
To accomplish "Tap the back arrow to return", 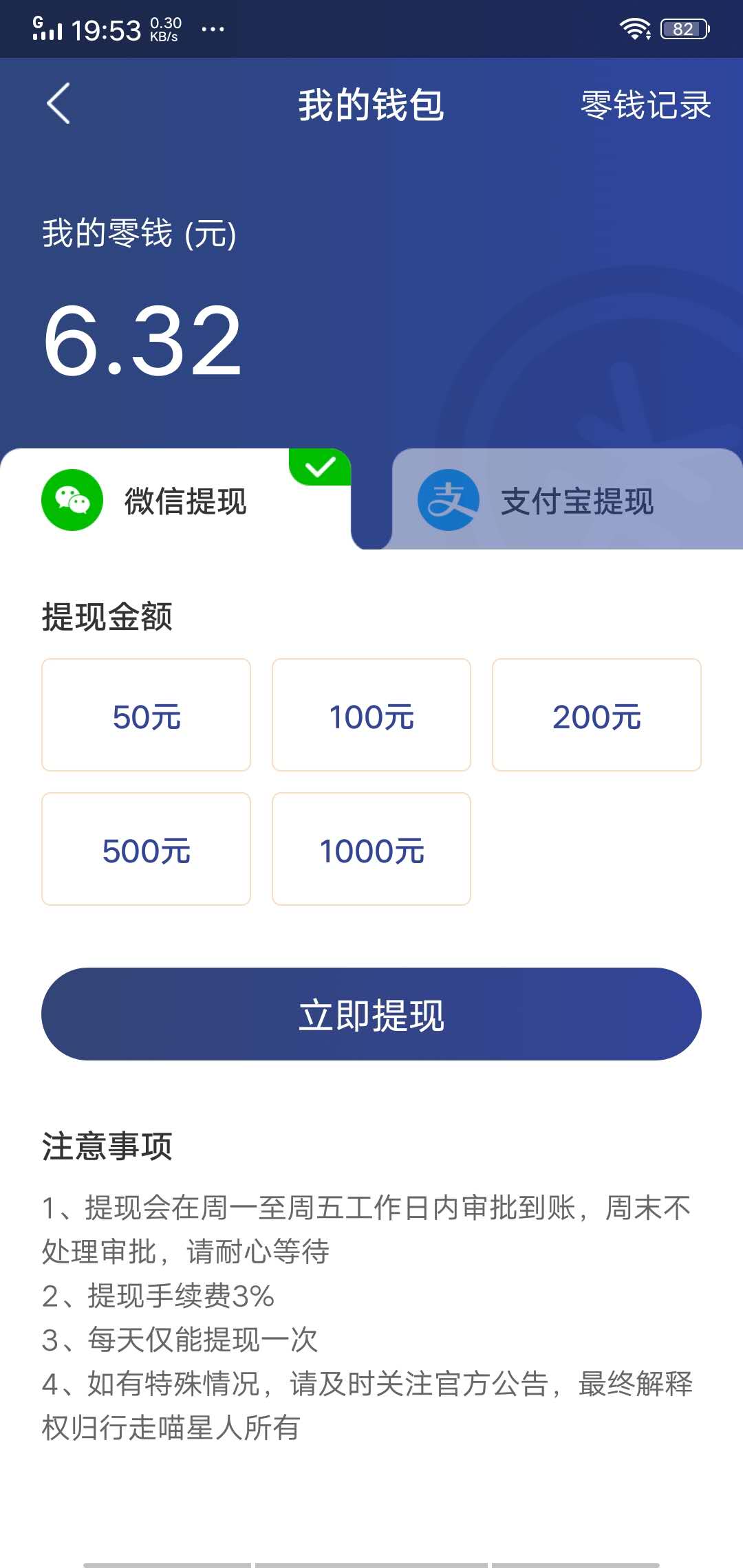I will coord(58,105).
